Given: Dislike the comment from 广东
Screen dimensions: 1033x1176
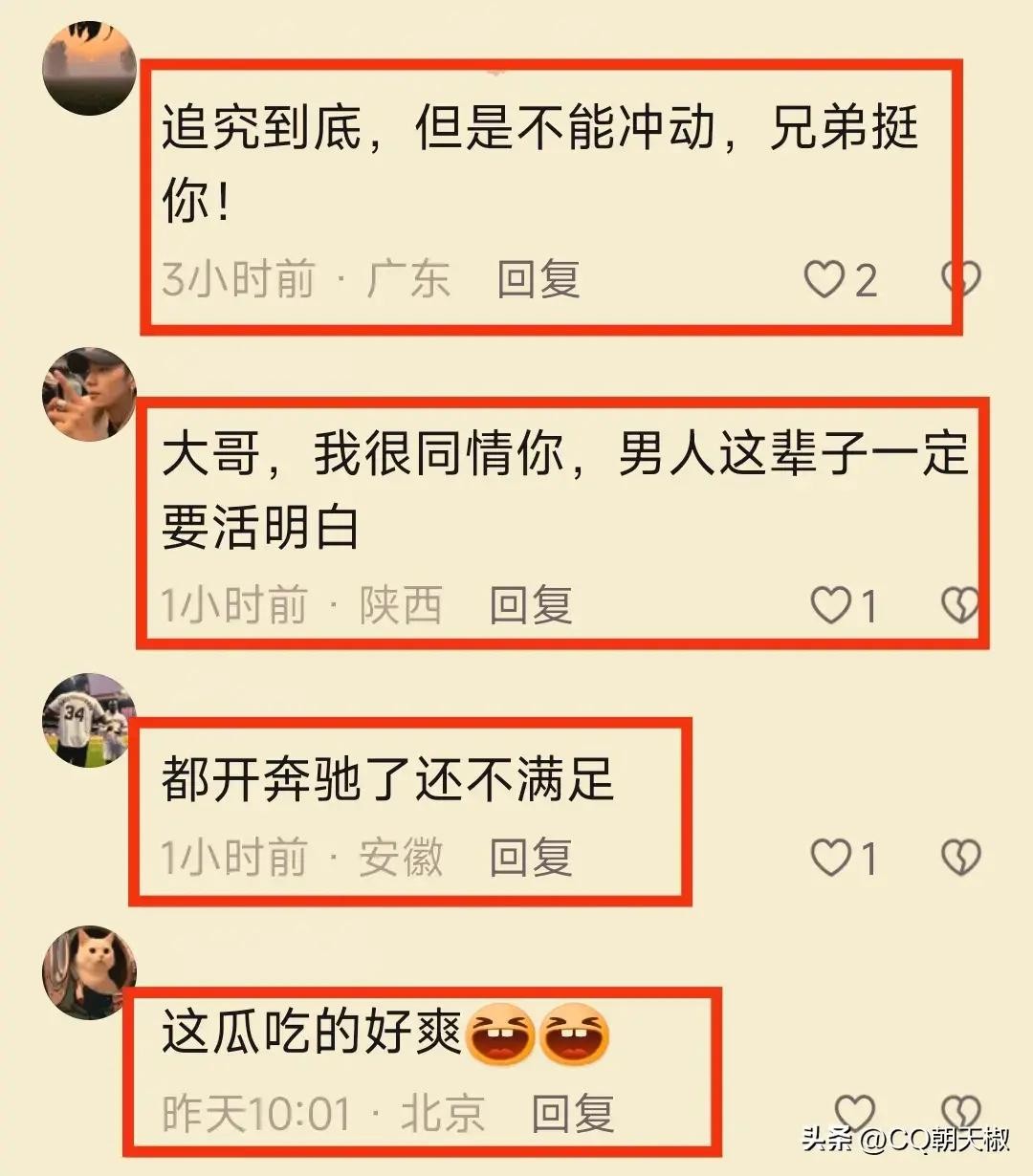Looking at the screenshot, I should point(960,279).
